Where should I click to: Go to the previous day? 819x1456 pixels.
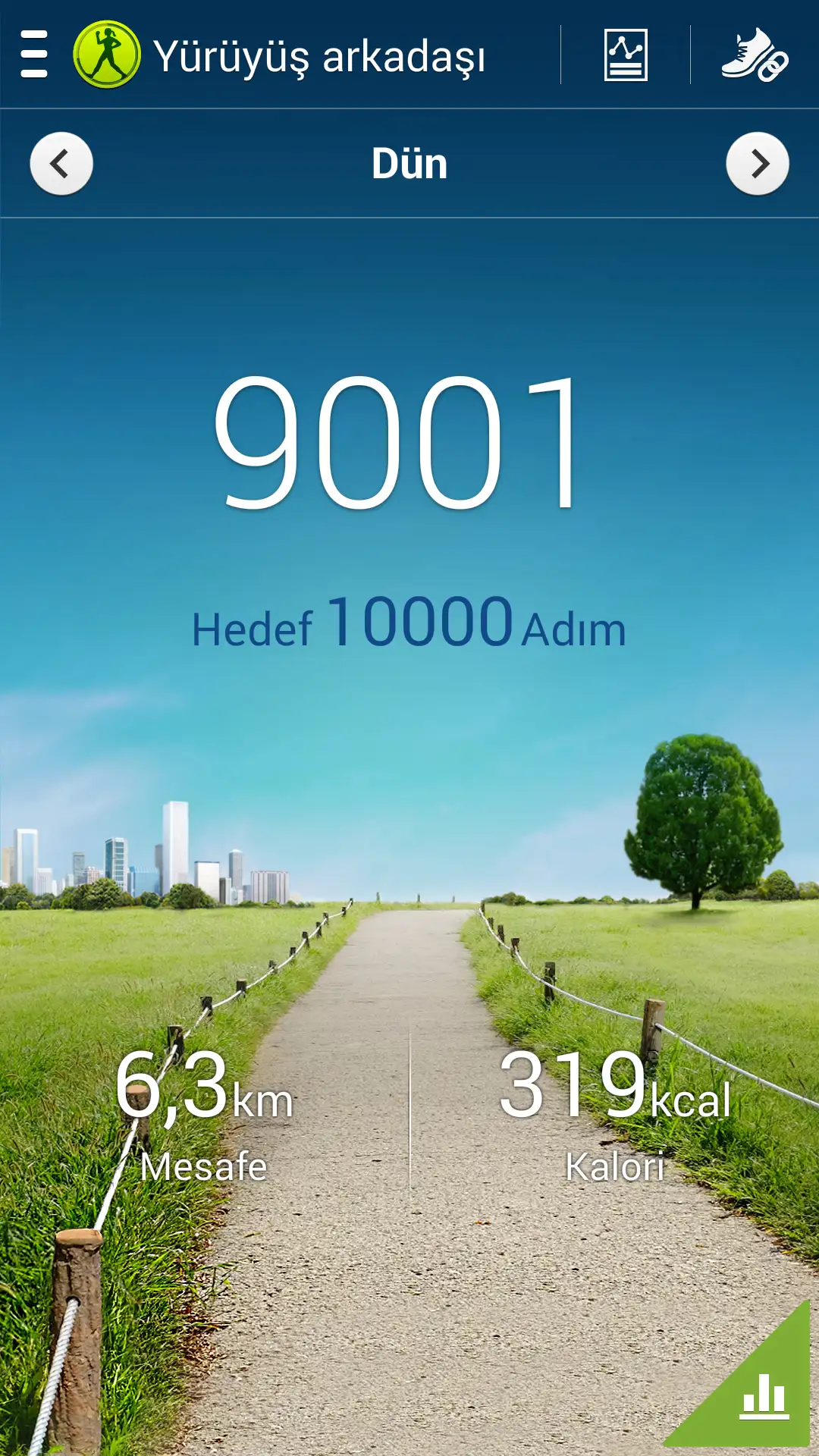(61, 164)
